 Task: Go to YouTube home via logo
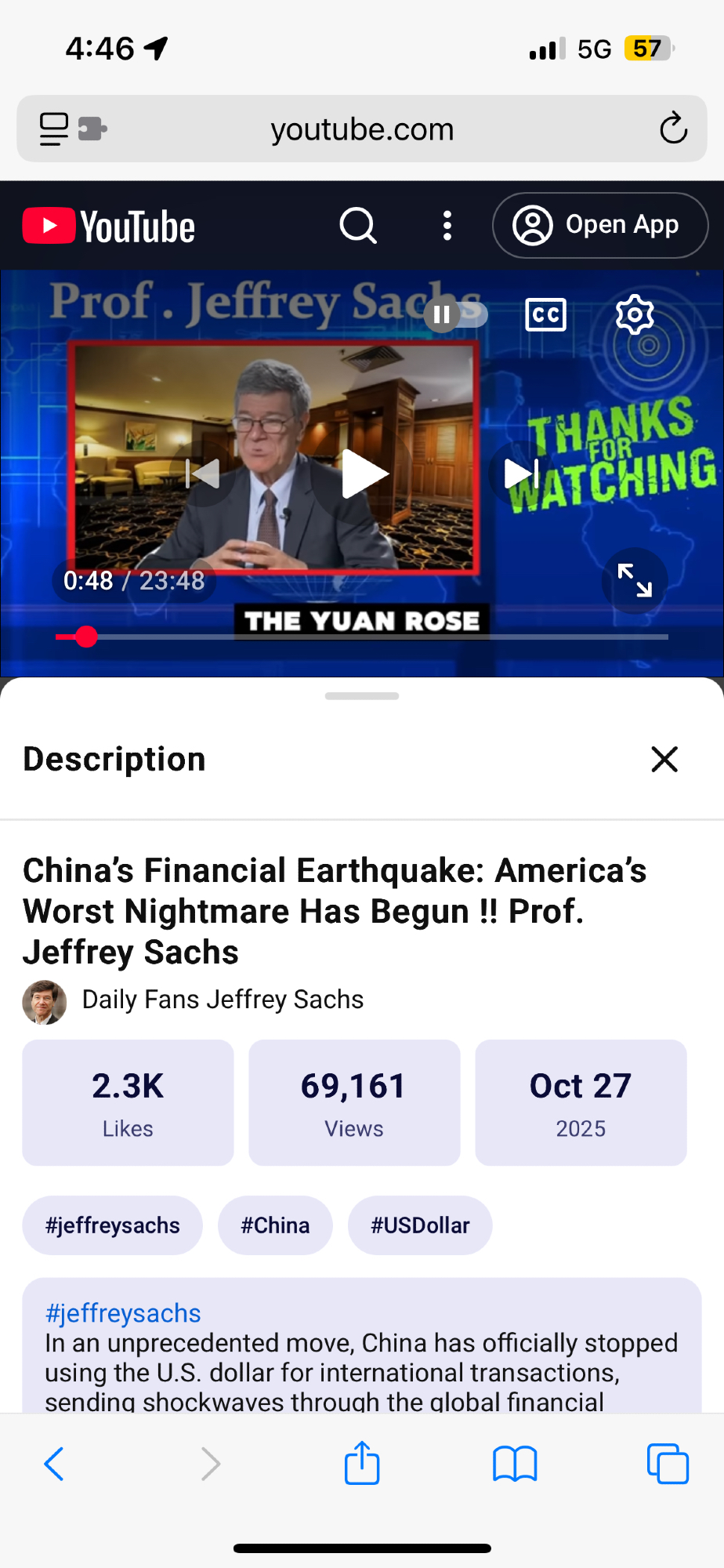[x=109, y=226]
